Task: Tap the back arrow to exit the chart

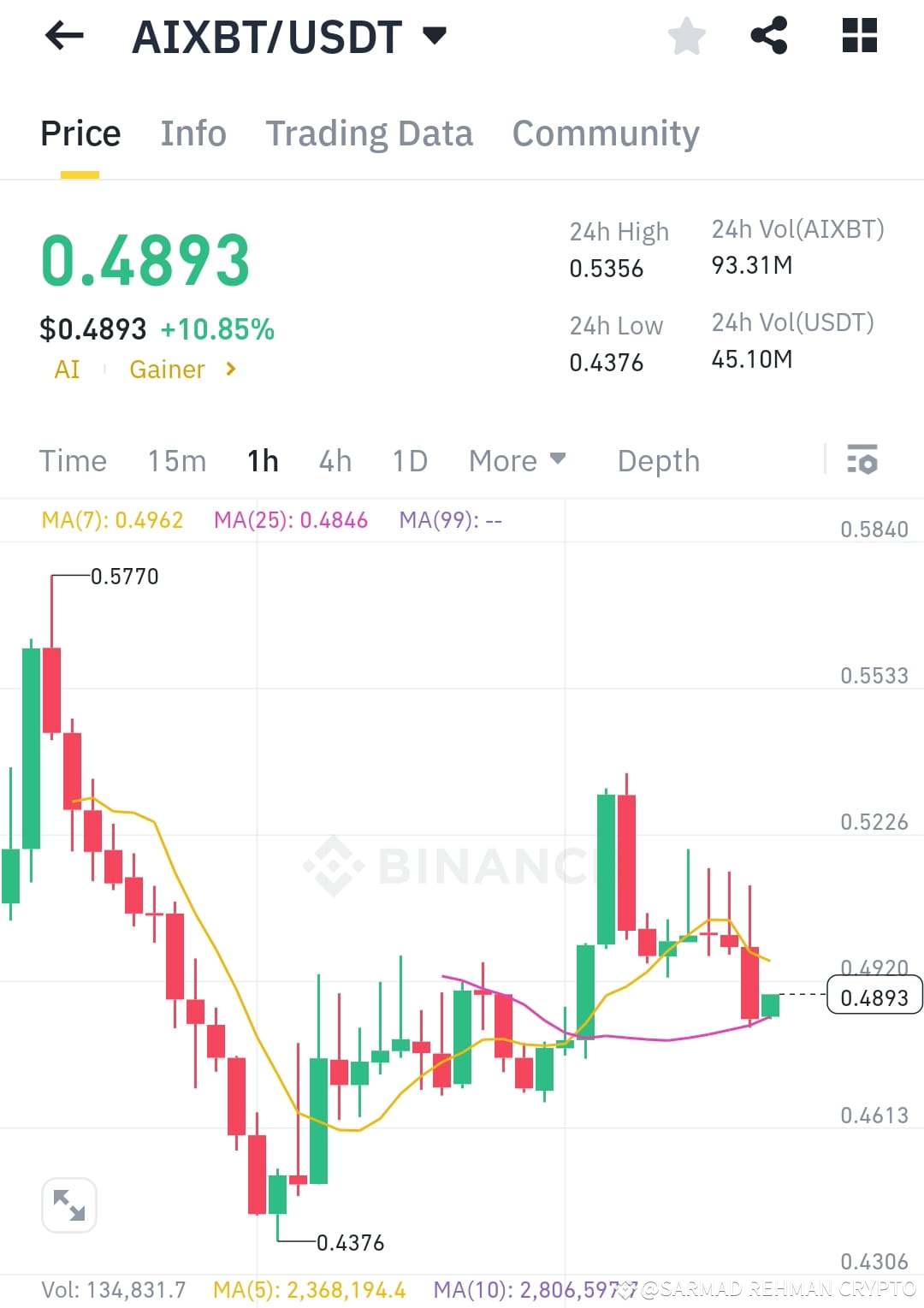Action: click(x=62, y=36)
